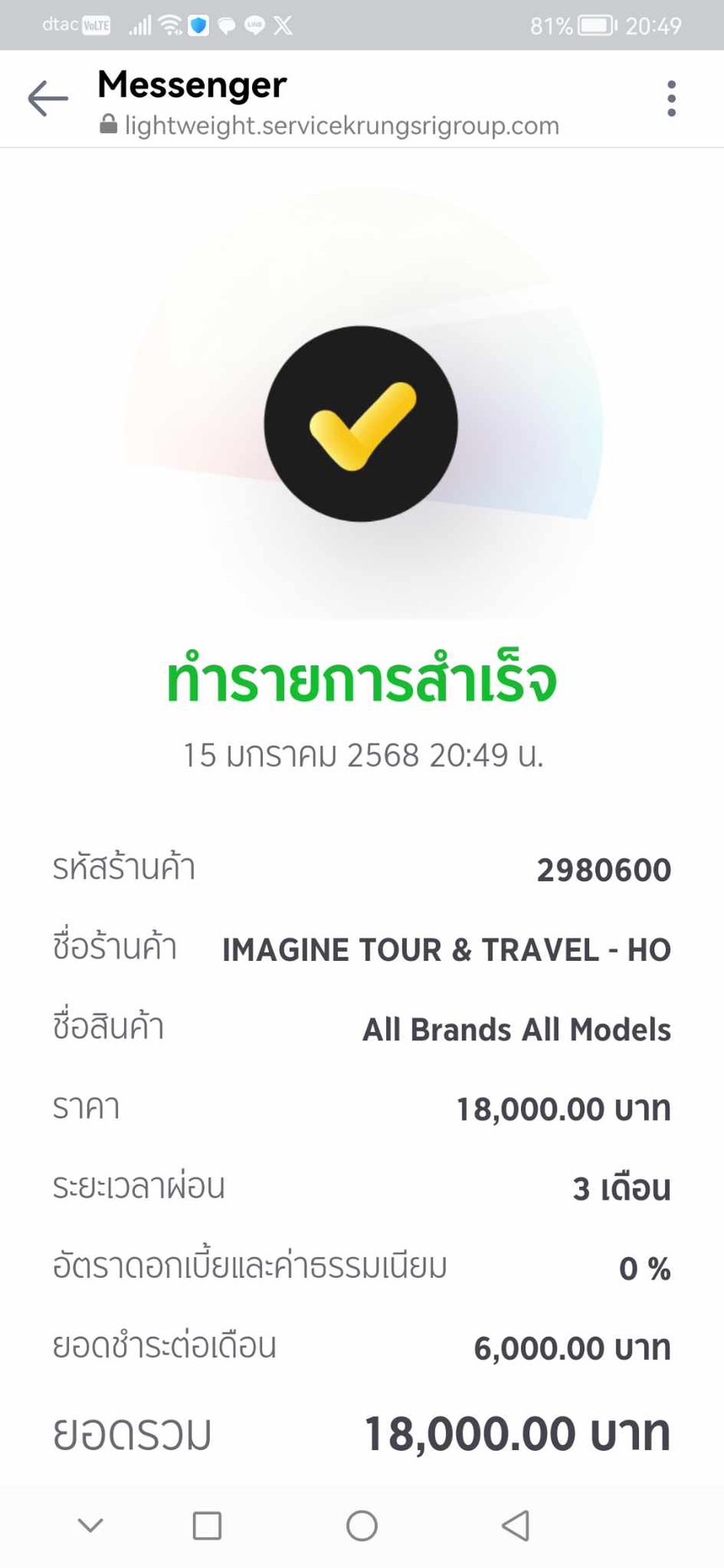Hide the navigation bar with the down chevron
The width and height of the screenshot is (724, 1568).
90,1525
